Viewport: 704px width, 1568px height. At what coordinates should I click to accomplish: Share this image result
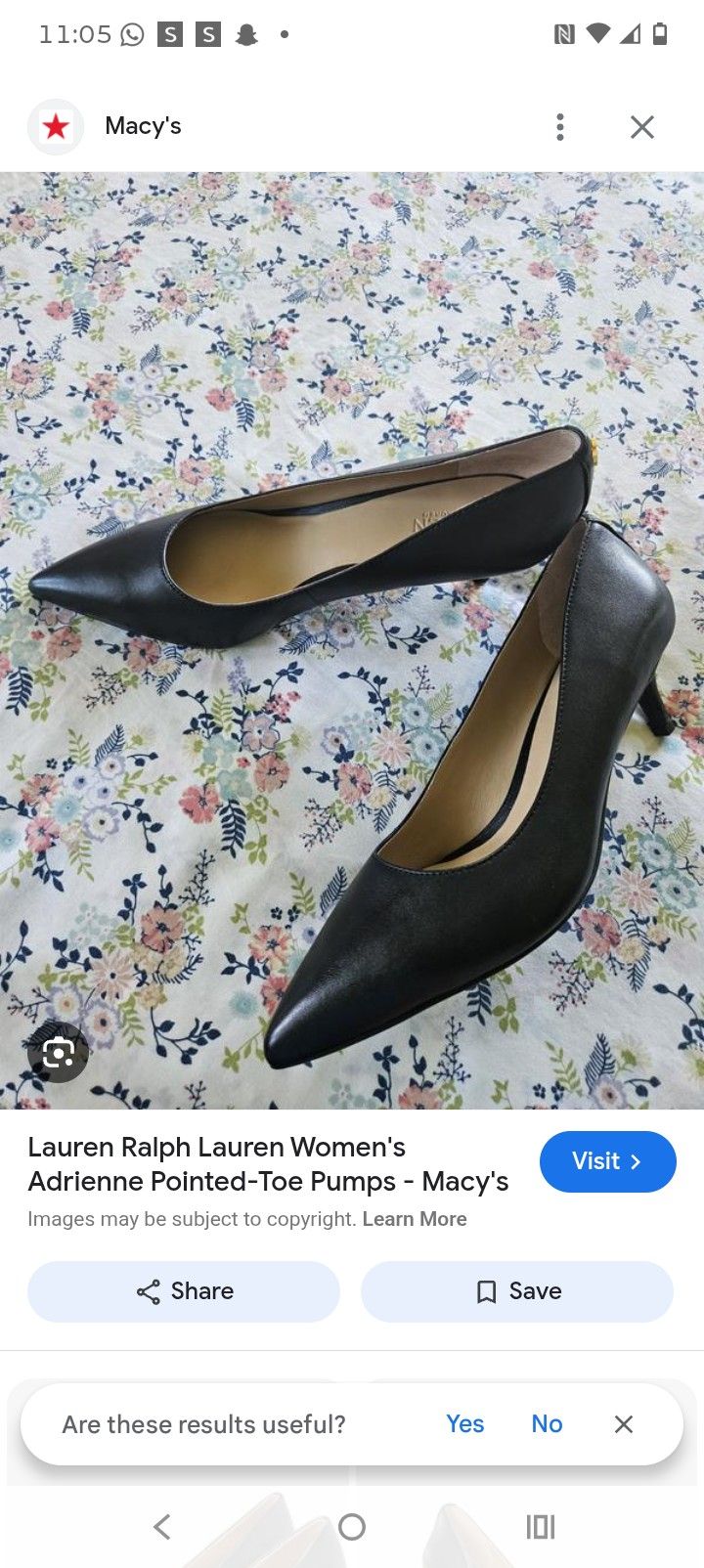click(x=184, y=1291)
